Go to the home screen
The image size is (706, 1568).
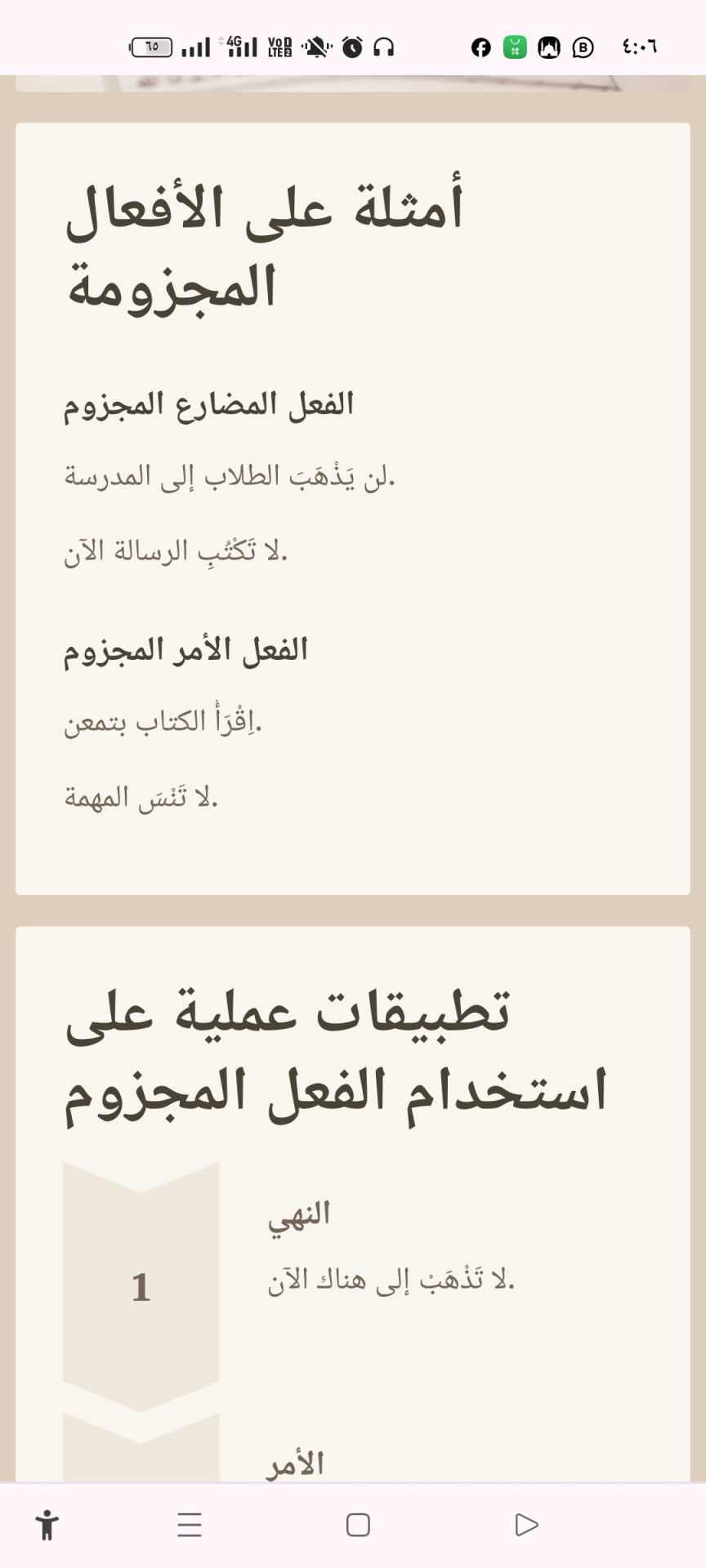[x=358, y=1525]
